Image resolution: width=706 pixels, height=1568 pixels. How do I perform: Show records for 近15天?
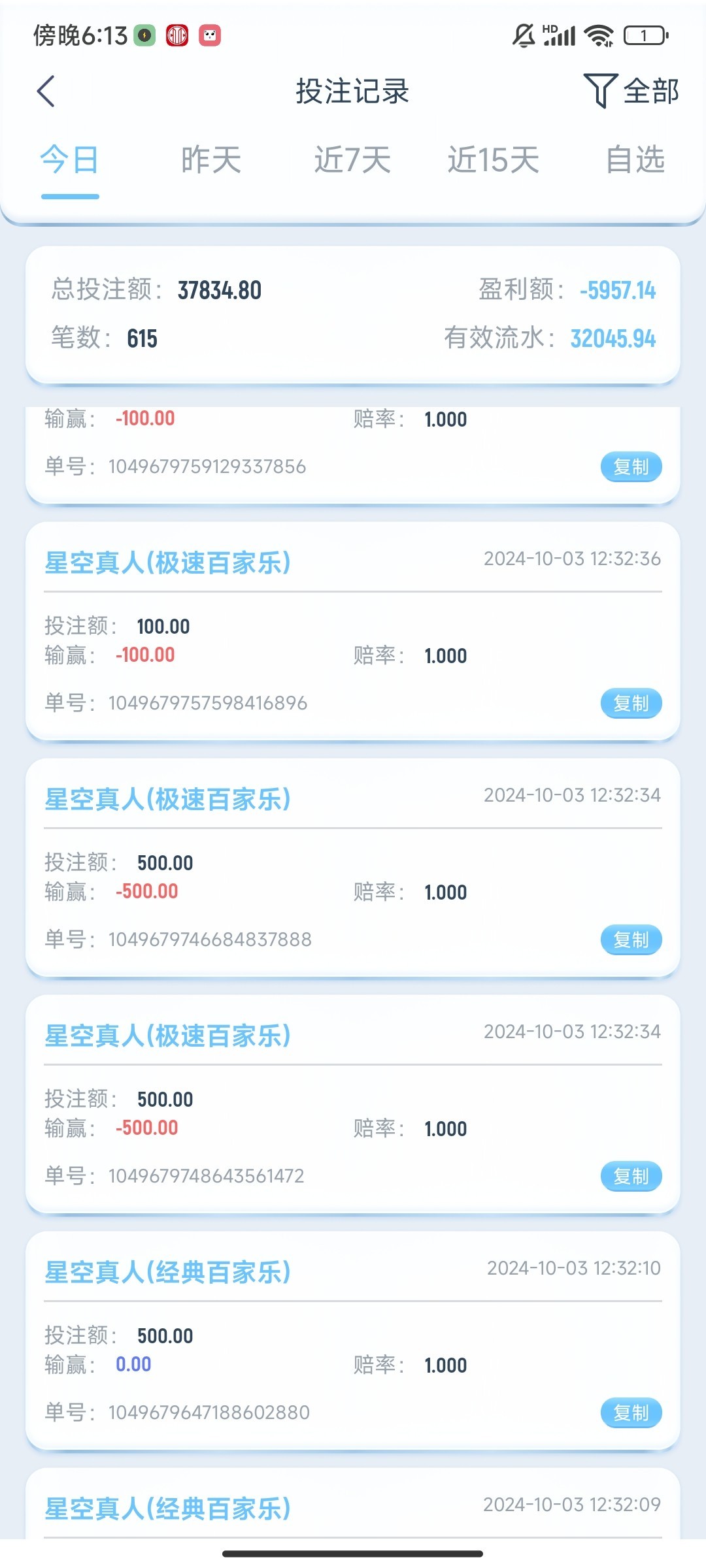point(494,160)
